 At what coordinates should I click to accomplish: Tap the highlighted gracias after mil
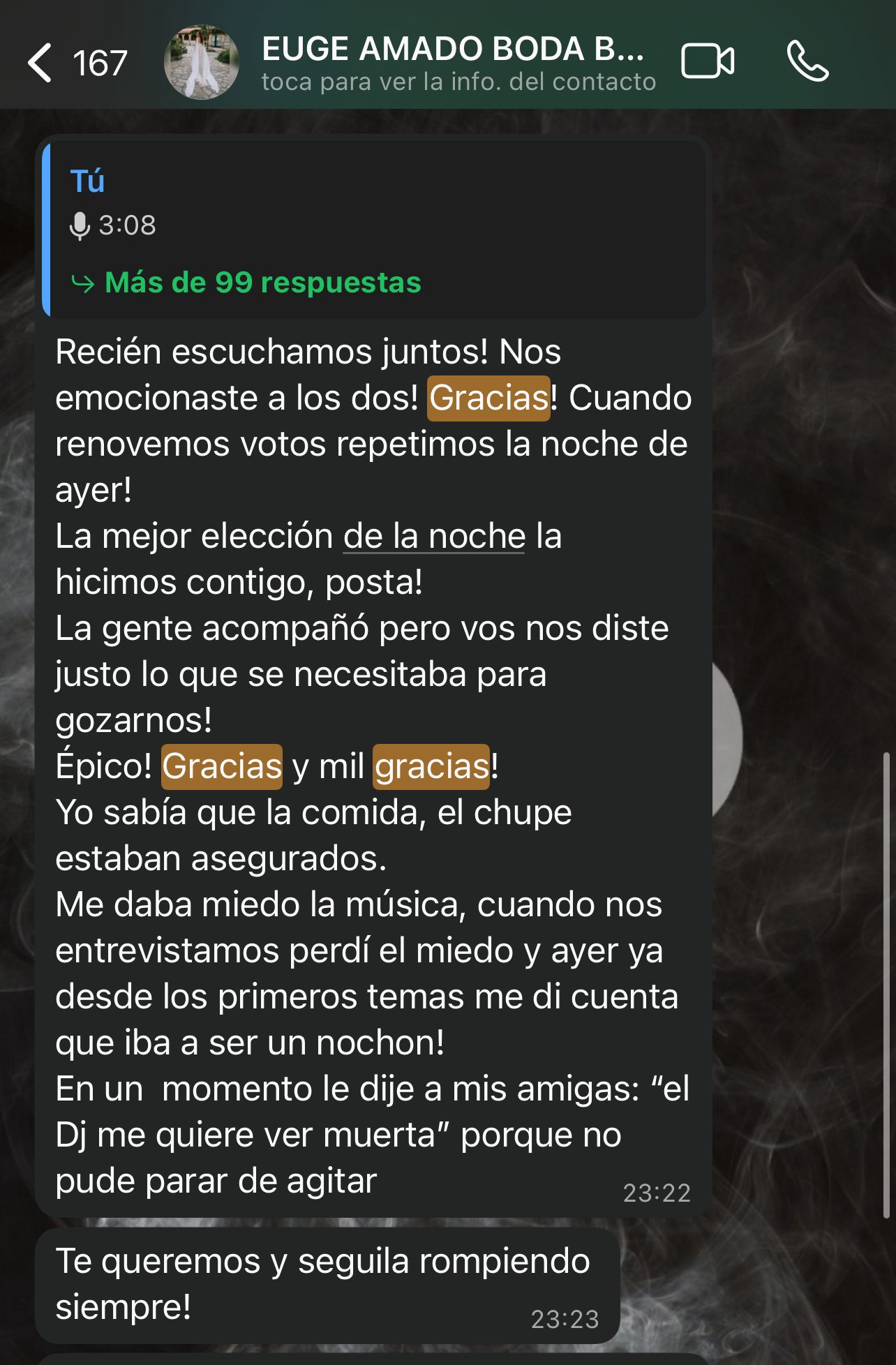click(x=431, y=766)
